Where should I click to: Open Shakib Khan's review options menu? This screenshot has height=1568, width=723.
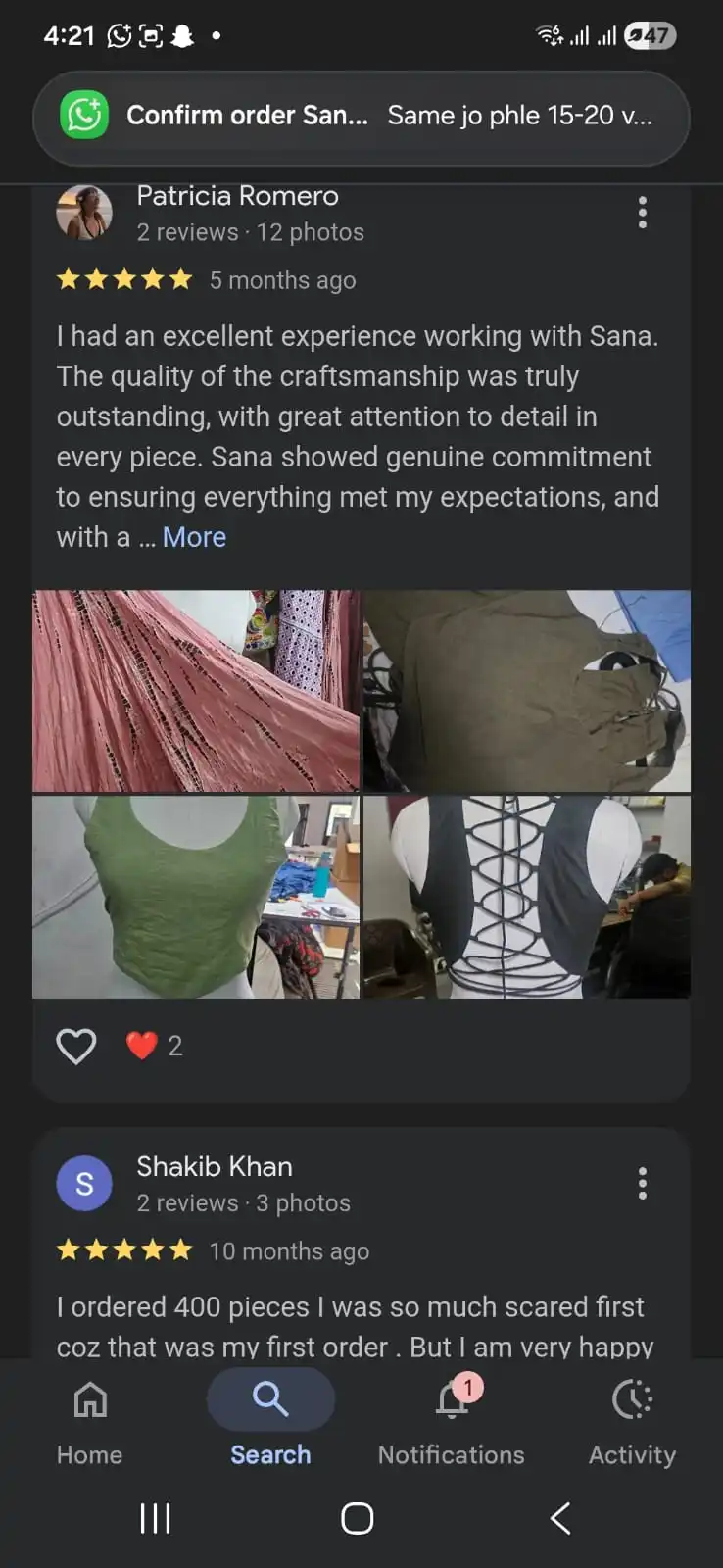(x=643, y=1184)
